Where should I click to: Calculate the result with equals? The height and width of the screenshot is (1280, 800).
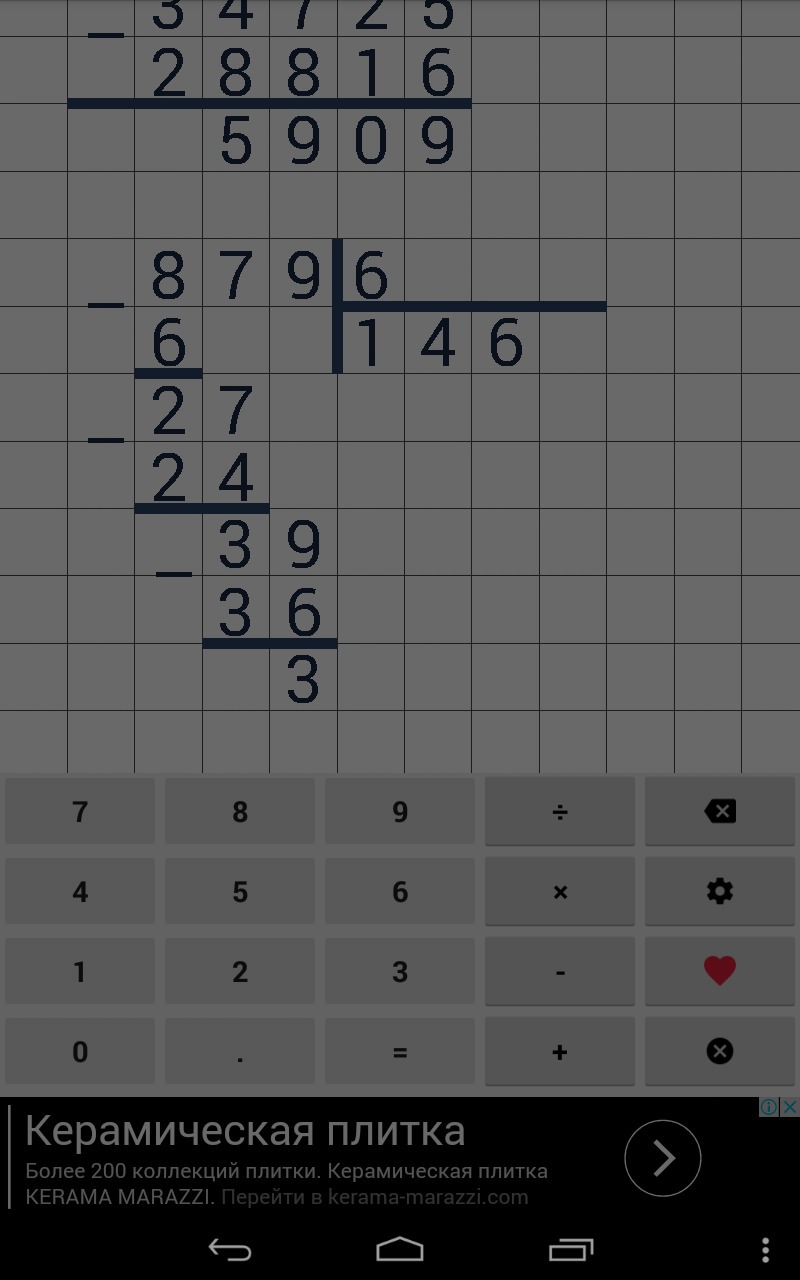click(x=400, y=1051)
